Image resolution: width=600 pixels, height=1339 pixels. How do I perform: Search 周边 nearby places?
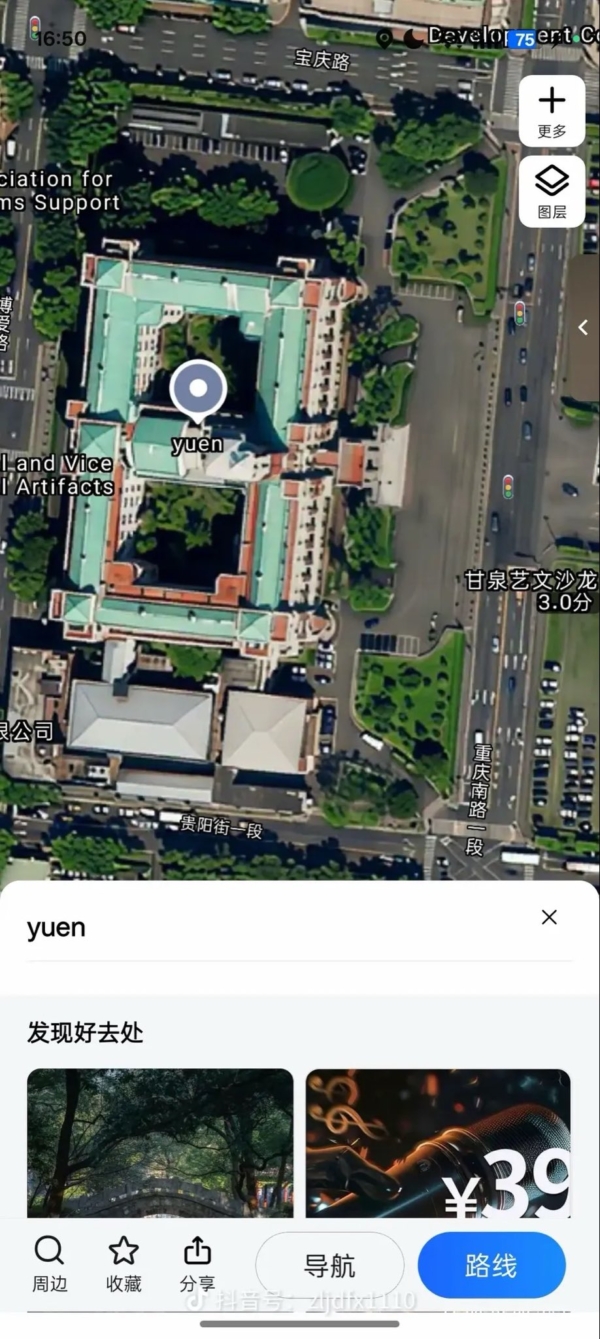(x=49, y=1264)
